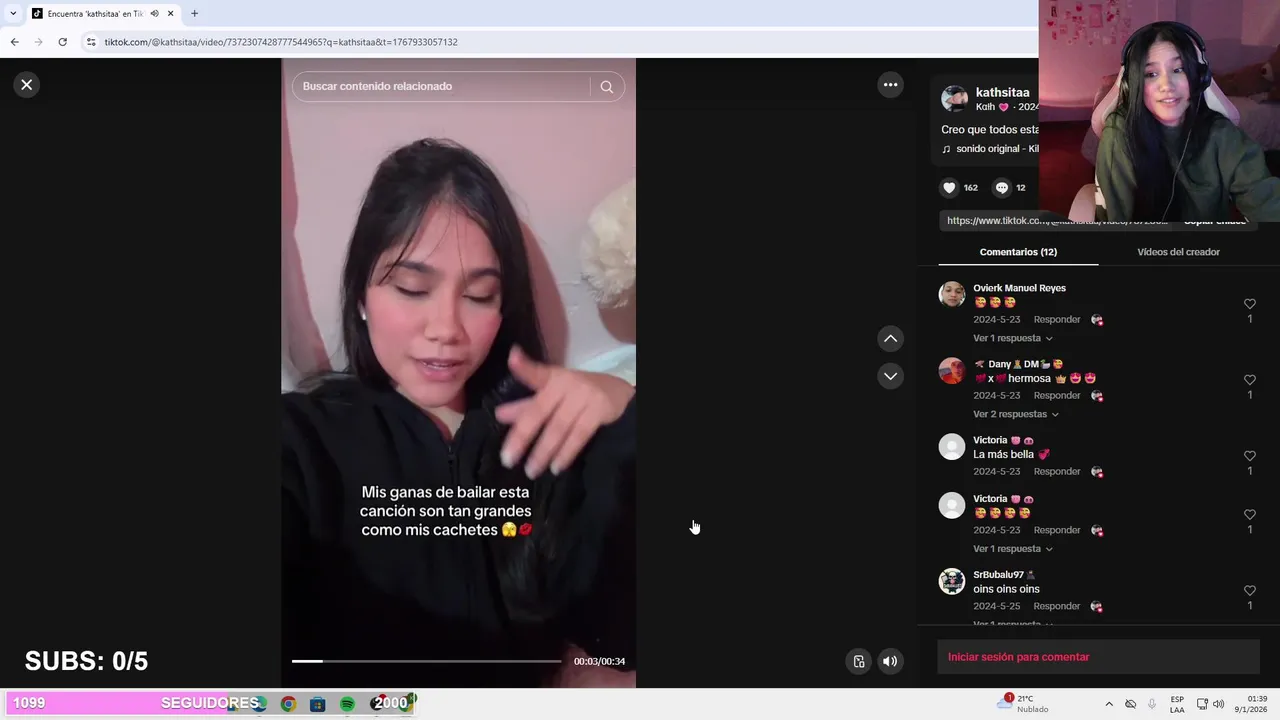Like the video with 162 likes
This screenshot has height=720, width=1280.
pos(950,187)
